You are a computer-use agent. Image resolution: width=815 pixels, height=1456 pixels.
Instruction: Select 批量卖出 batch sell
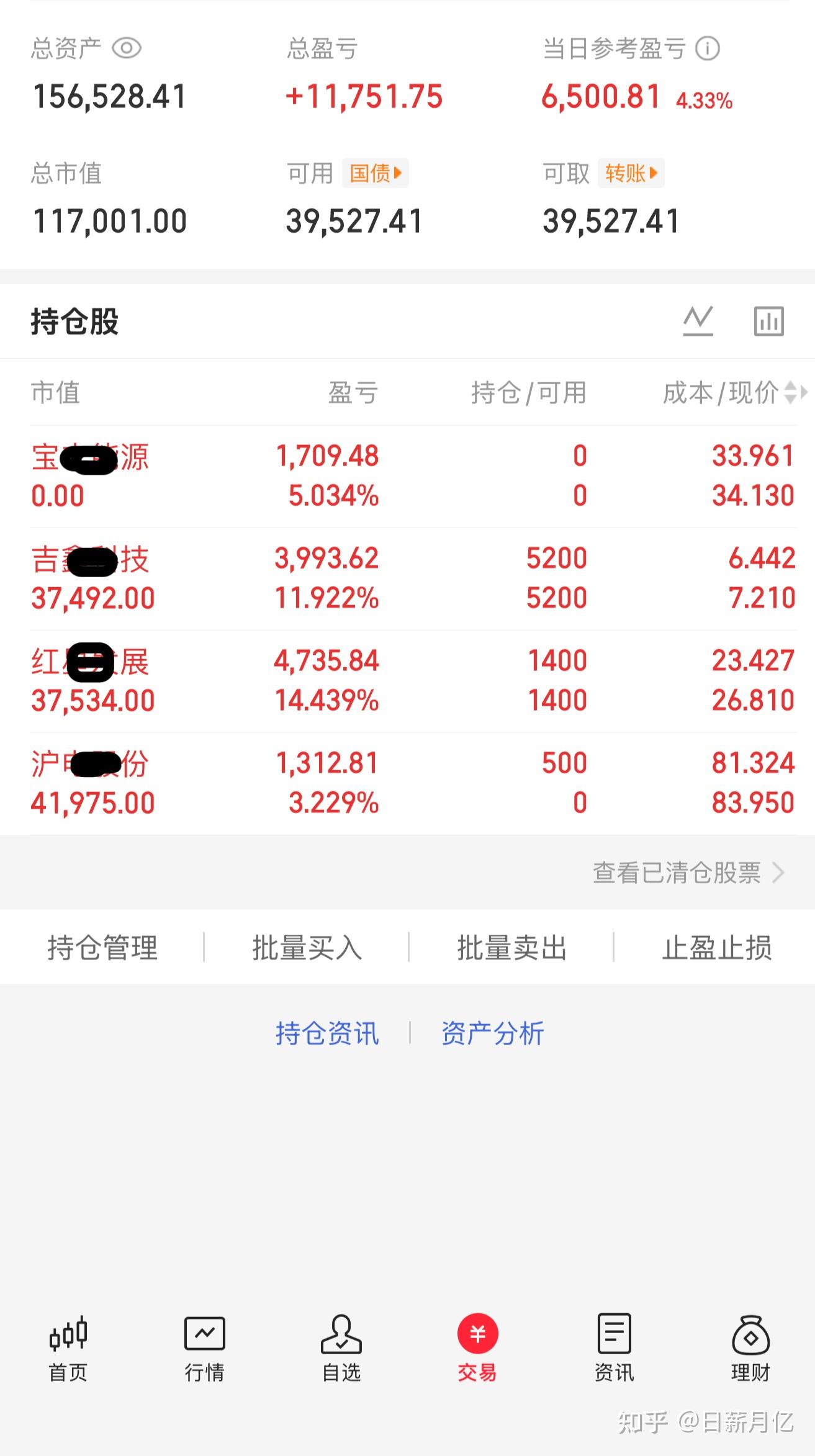point(511,948)
